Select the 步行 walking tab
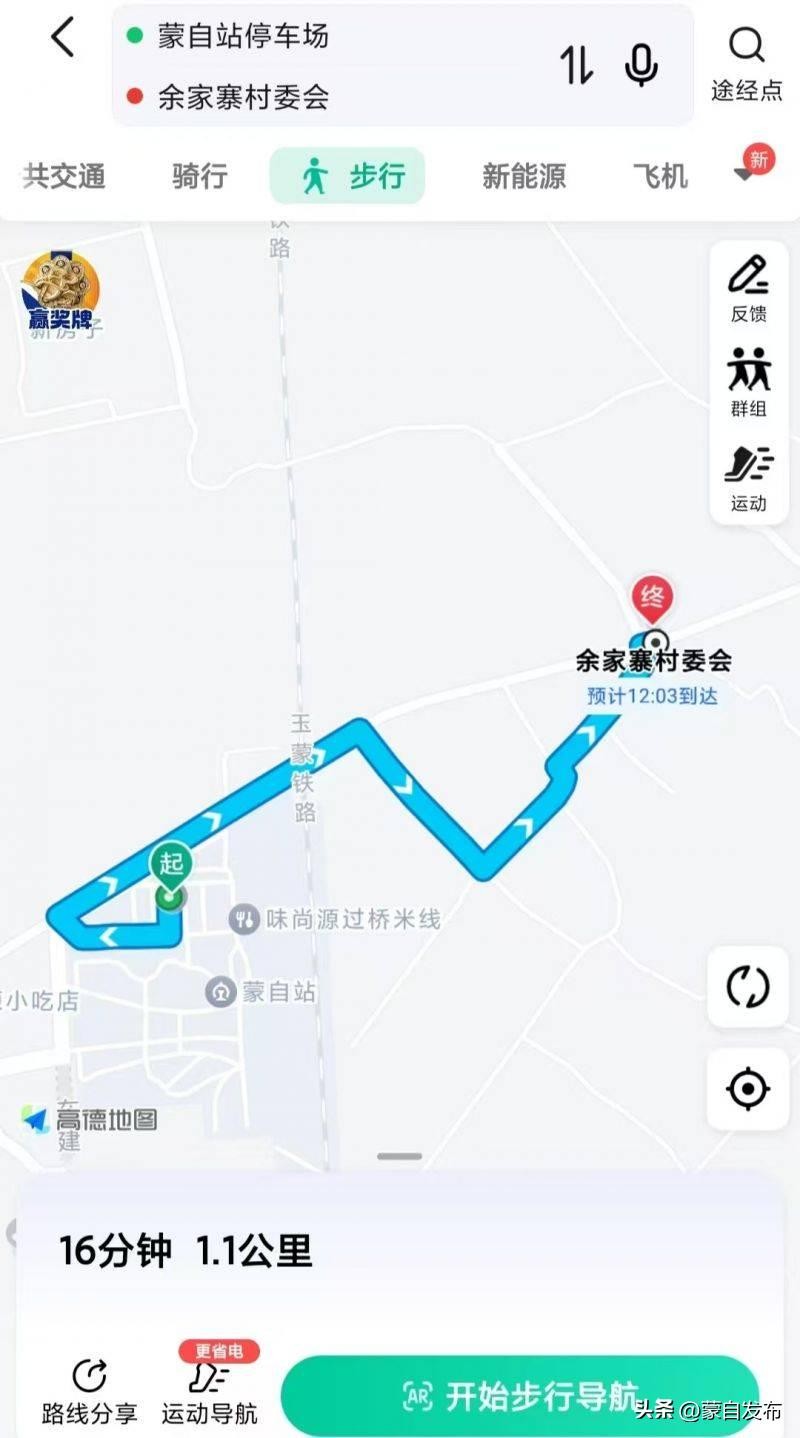The image size is (800, 1438). pyautogui.click(x=348, y=176)
